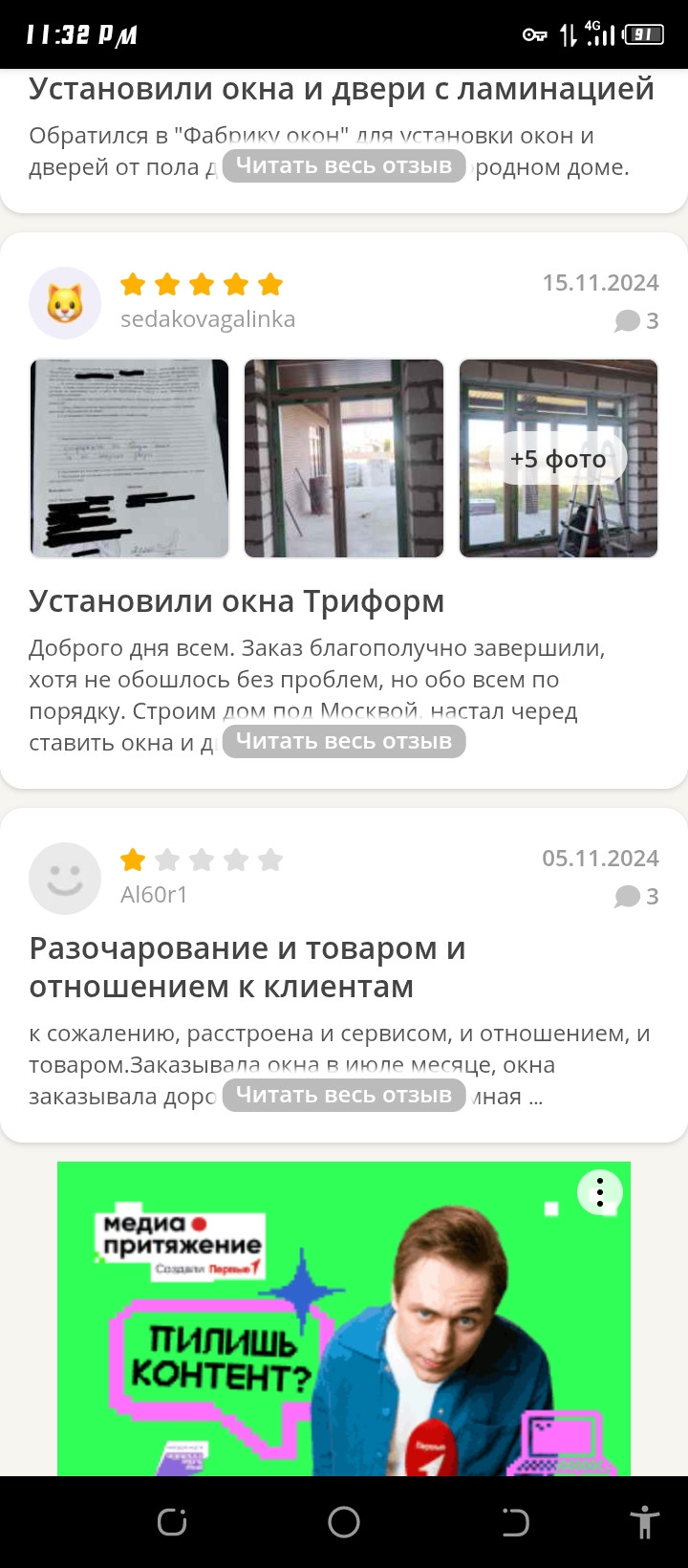
Task: Read full review «Установили окна Триформ»
Action: (344, 741)
